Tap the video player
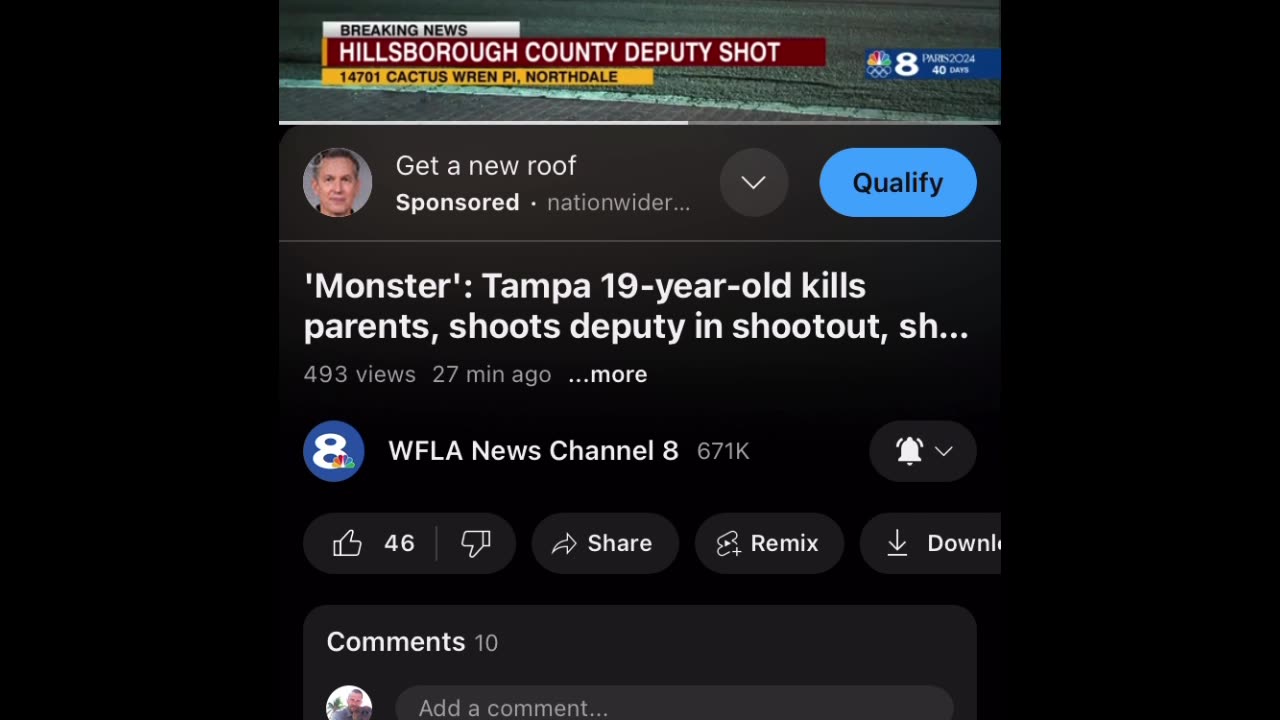The width and height of the screenshot is (1280, 720). pos(639,60)
